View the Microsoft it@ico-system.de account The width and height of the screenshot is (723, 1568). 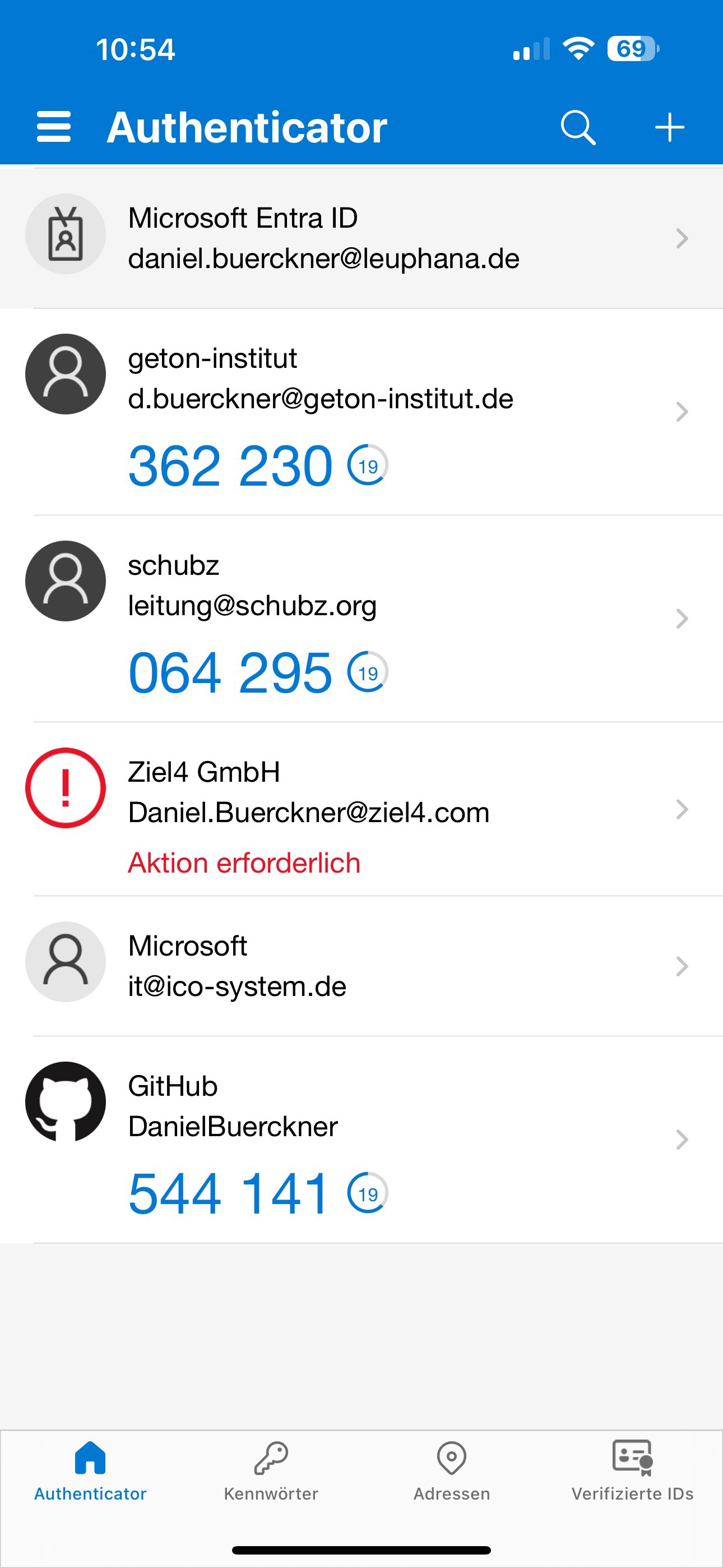pyautogui.click(x=361, y=966)
